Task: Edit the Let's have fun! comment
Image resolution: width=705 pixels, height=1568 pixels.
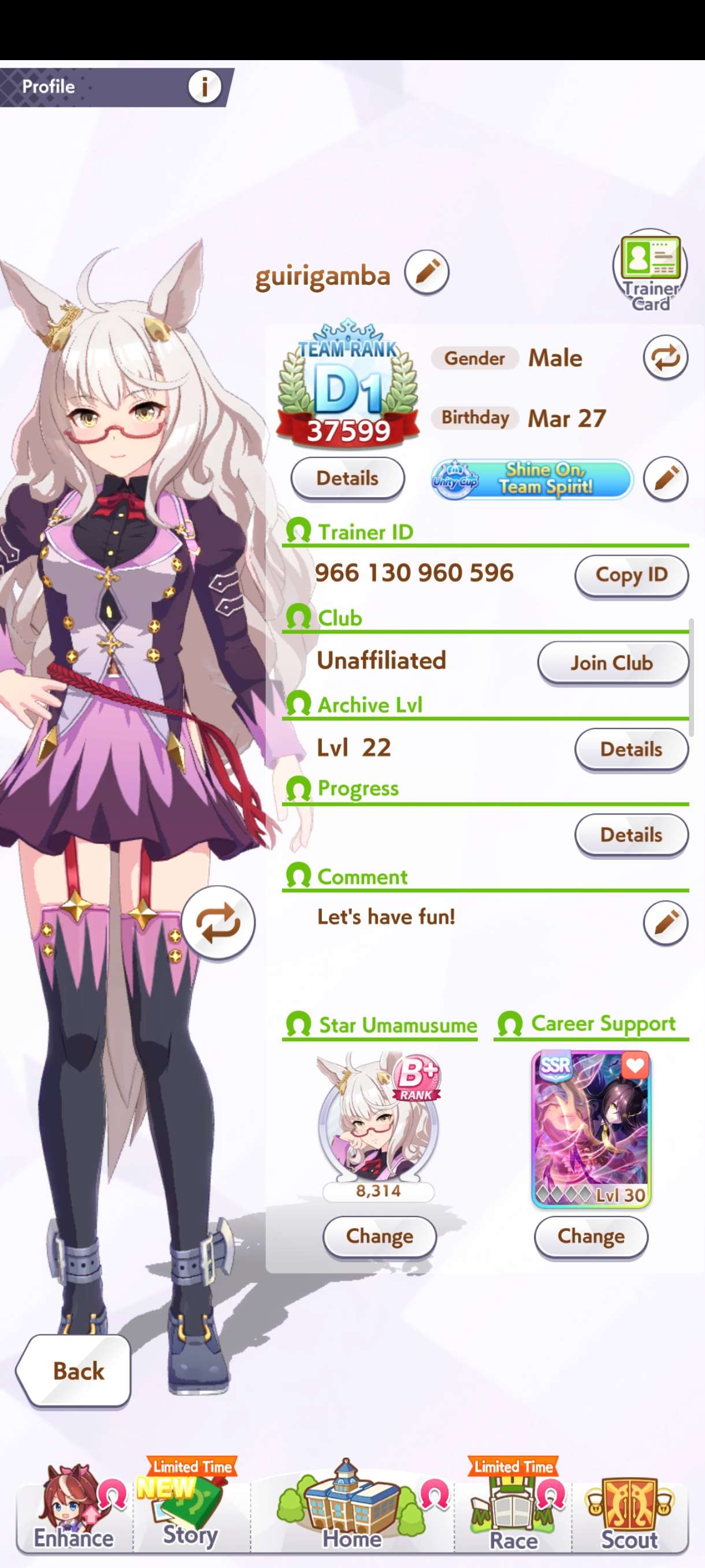Action: pyautogui.click(x=666, y=923)
